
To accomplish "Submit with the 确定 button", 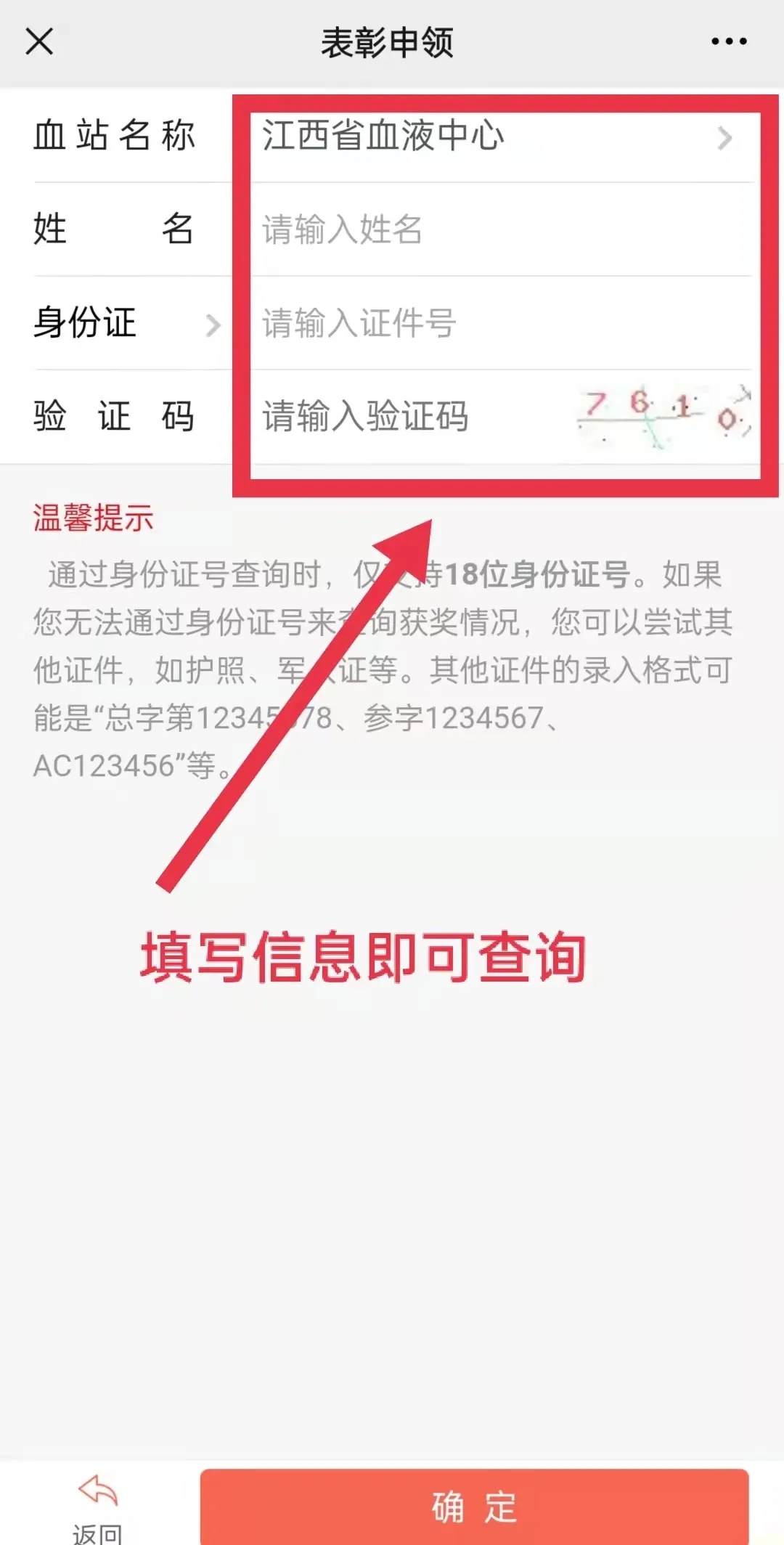I will tap(474, 1506).
